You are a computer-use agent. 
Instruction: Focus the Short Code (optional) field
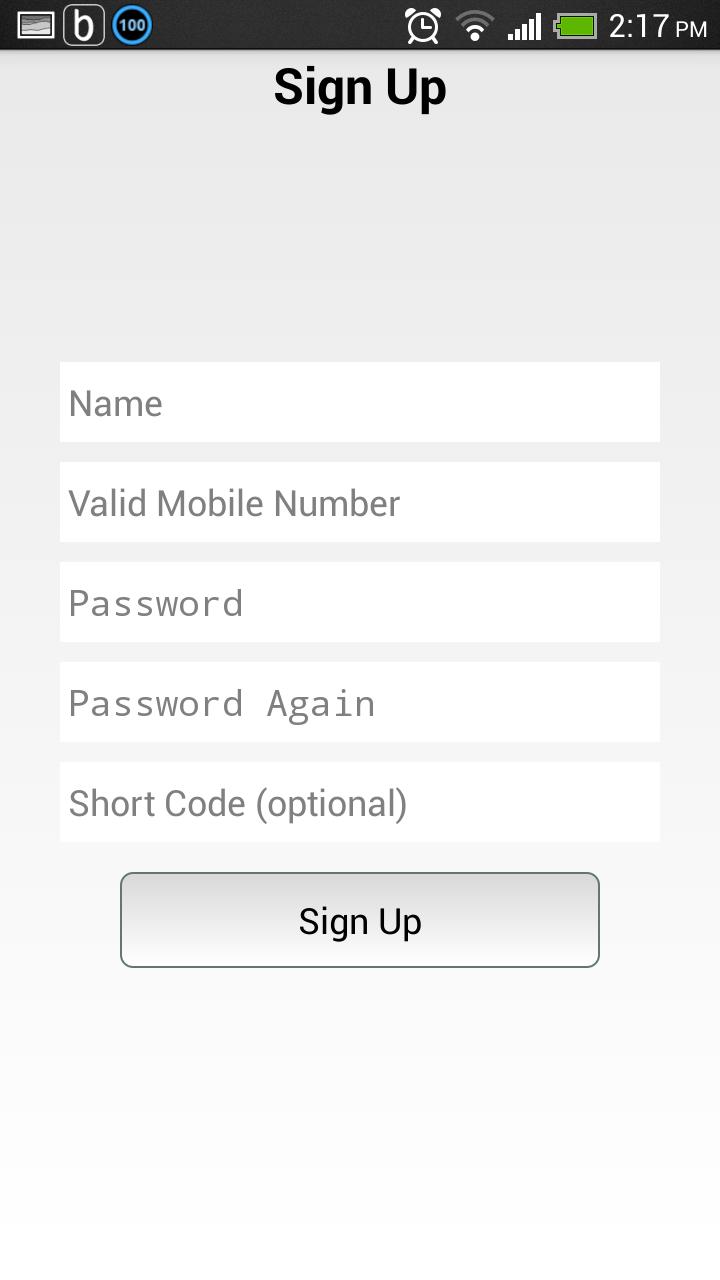[x=360, y=802]
